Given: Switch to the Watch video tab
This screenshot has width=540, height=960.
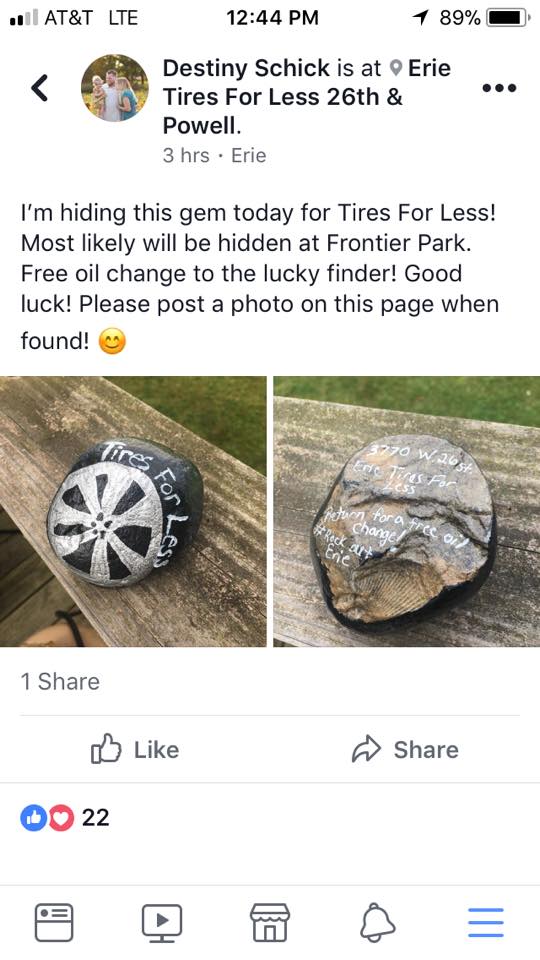Looking at the screenshot, I should pos(162,923).
